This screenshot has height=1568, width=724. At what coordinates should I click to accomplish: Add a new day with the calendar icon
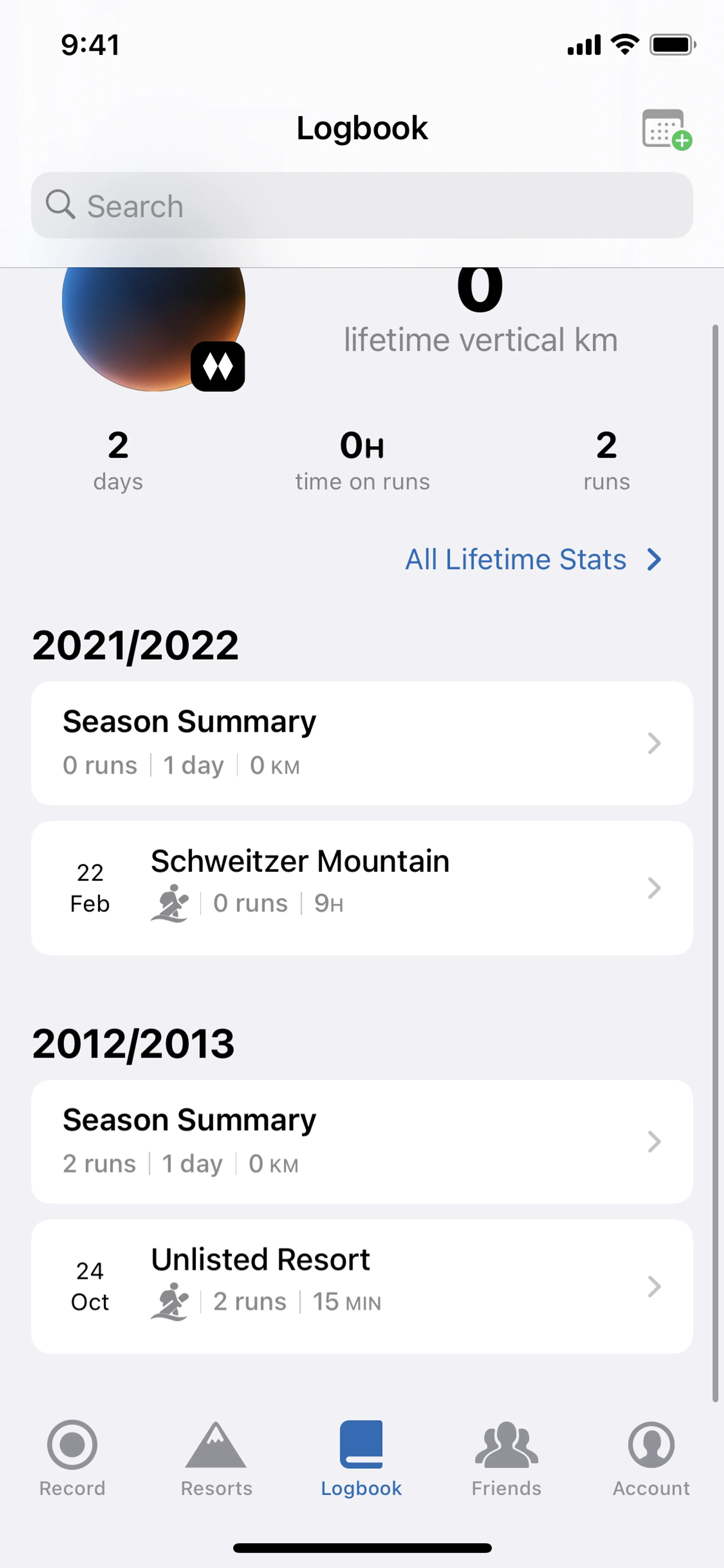(x=666, y=129)
